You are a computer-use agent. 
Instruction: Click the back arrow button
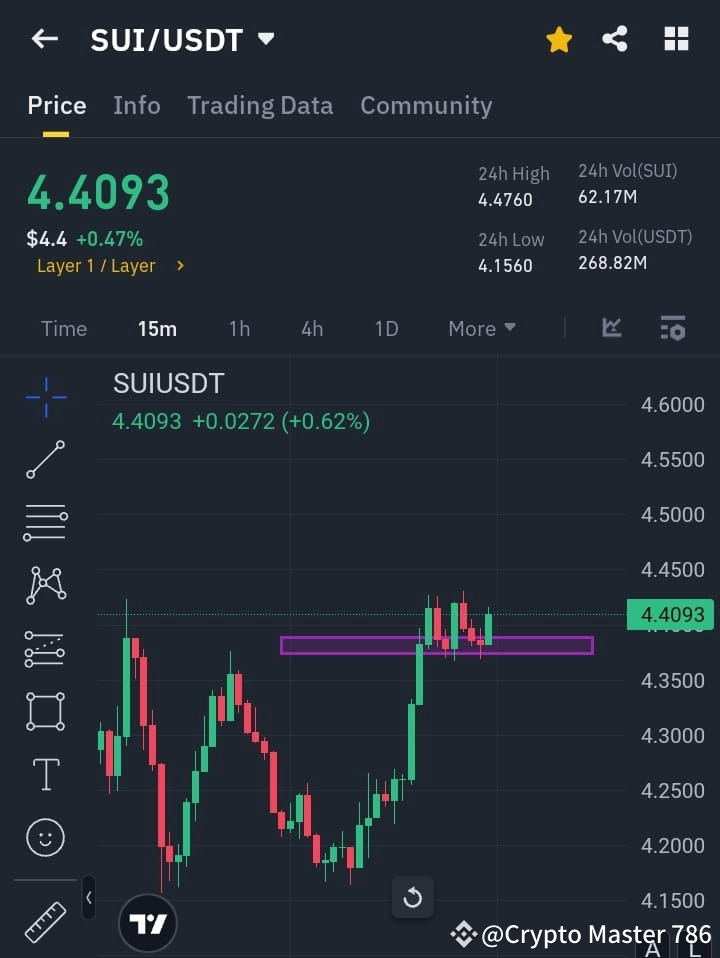point(44,40)
